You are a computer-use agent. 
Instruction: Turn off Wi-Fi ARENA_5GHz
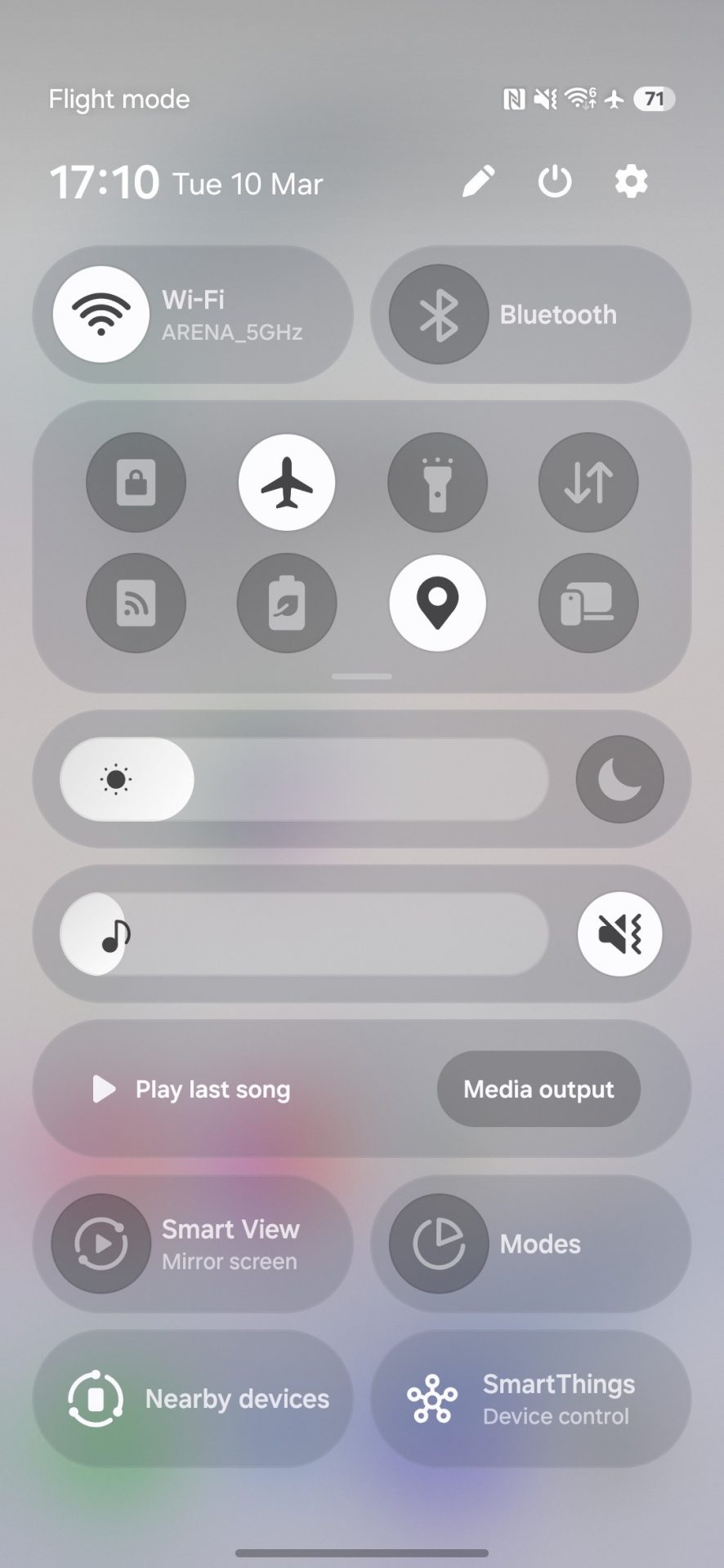click(x=101, y=314)
